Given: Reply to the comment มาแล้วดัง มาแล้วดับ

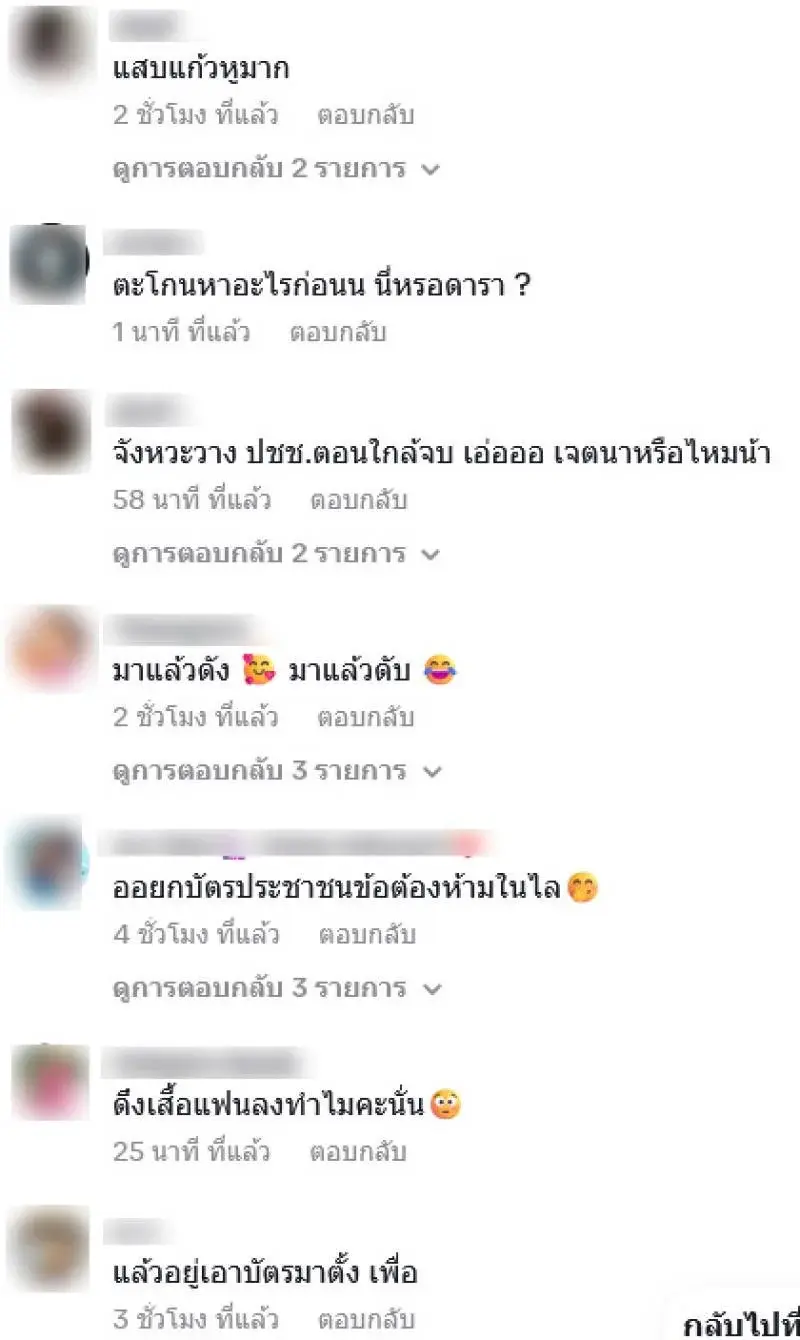Looking at the screenshot, I should tap(365, 717).
